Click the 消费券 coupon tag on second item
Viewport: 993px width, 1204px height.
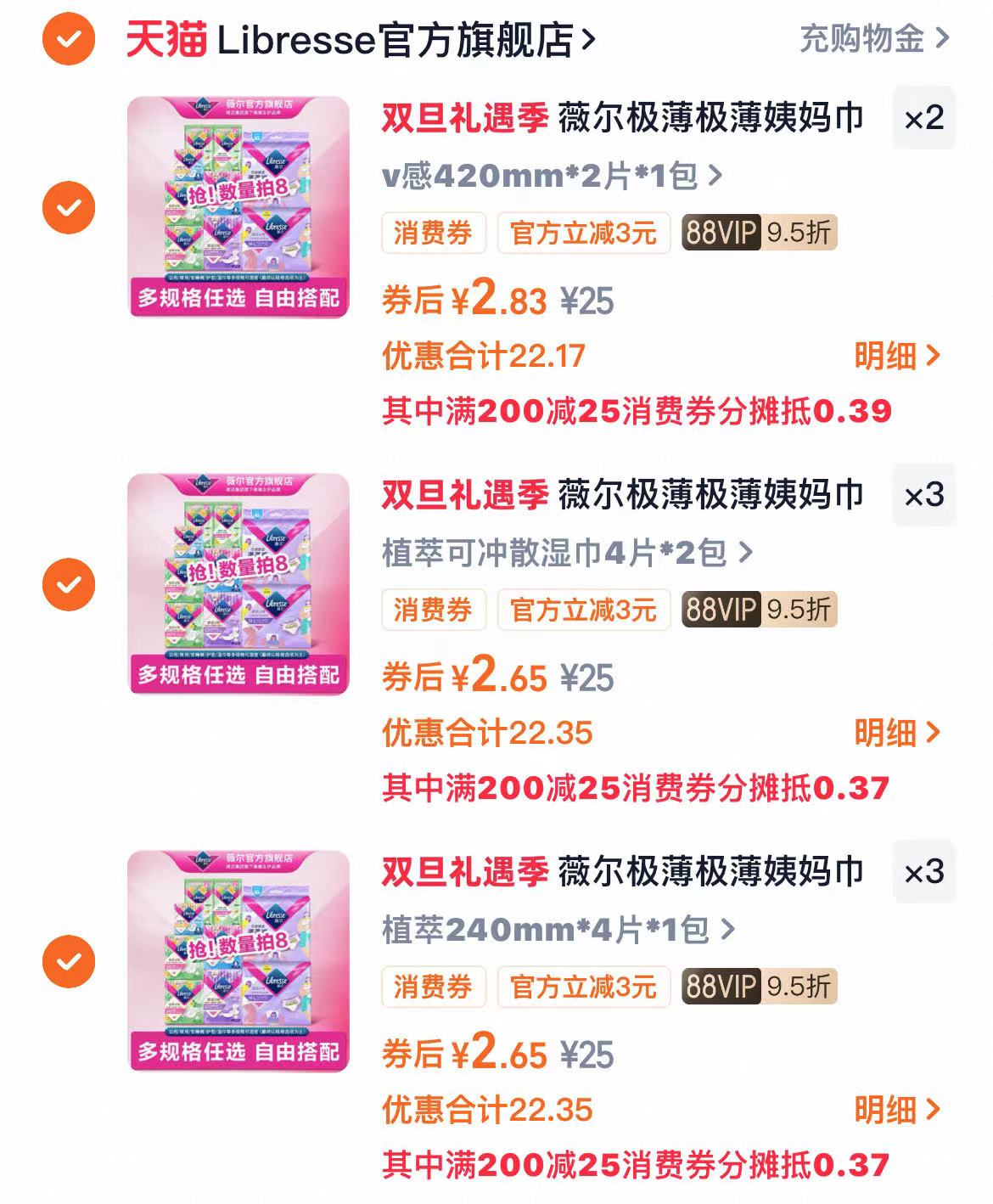click(x=434, y=610)
